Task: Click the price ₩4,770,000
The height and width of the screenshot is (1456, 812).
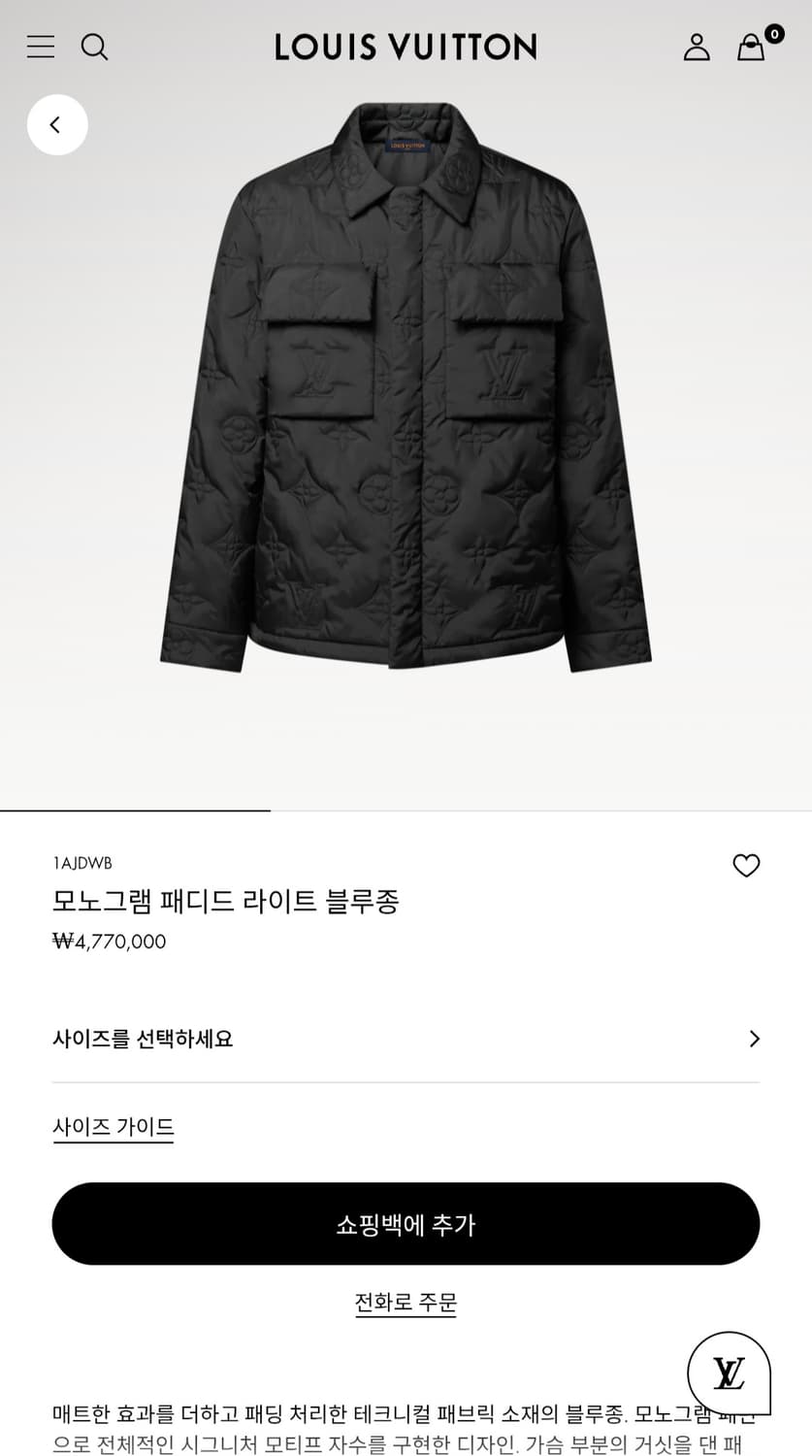Action: (109, 942)
